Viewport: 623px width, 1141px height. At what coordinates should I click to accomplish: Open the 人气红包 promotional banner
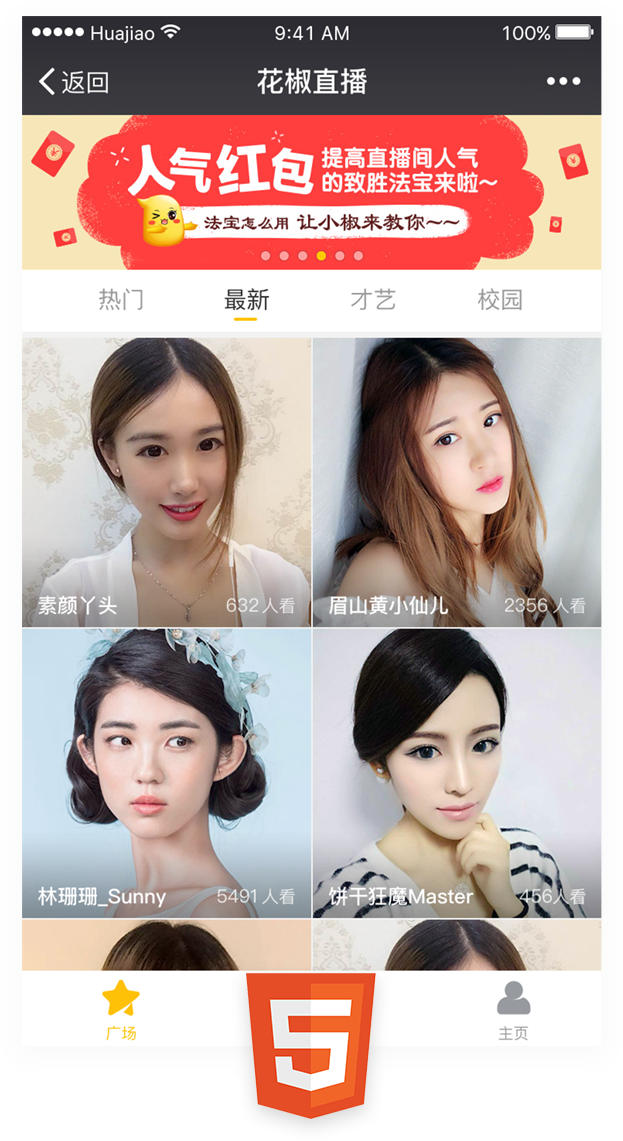click(312, 191)
